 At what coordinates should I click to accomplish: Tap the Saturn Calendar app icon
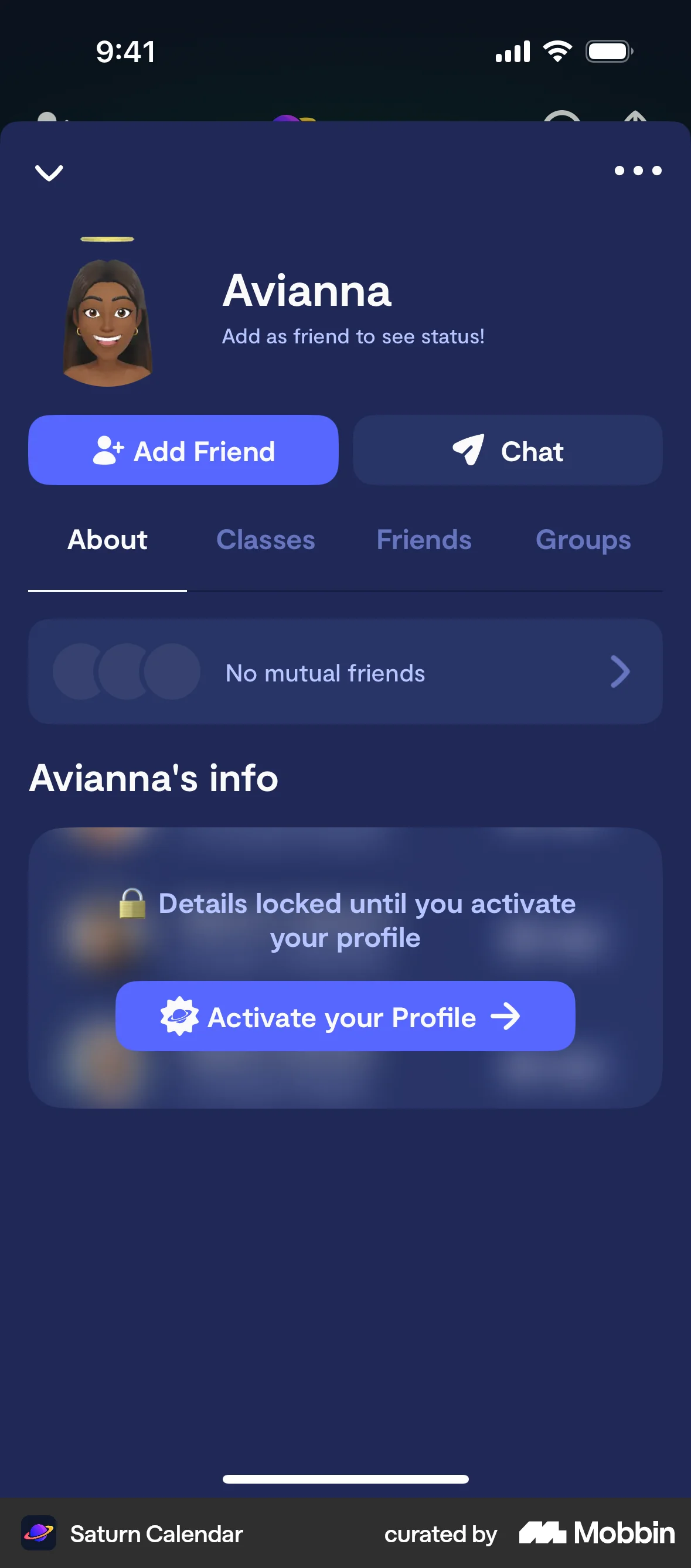tap(38, 1533)
